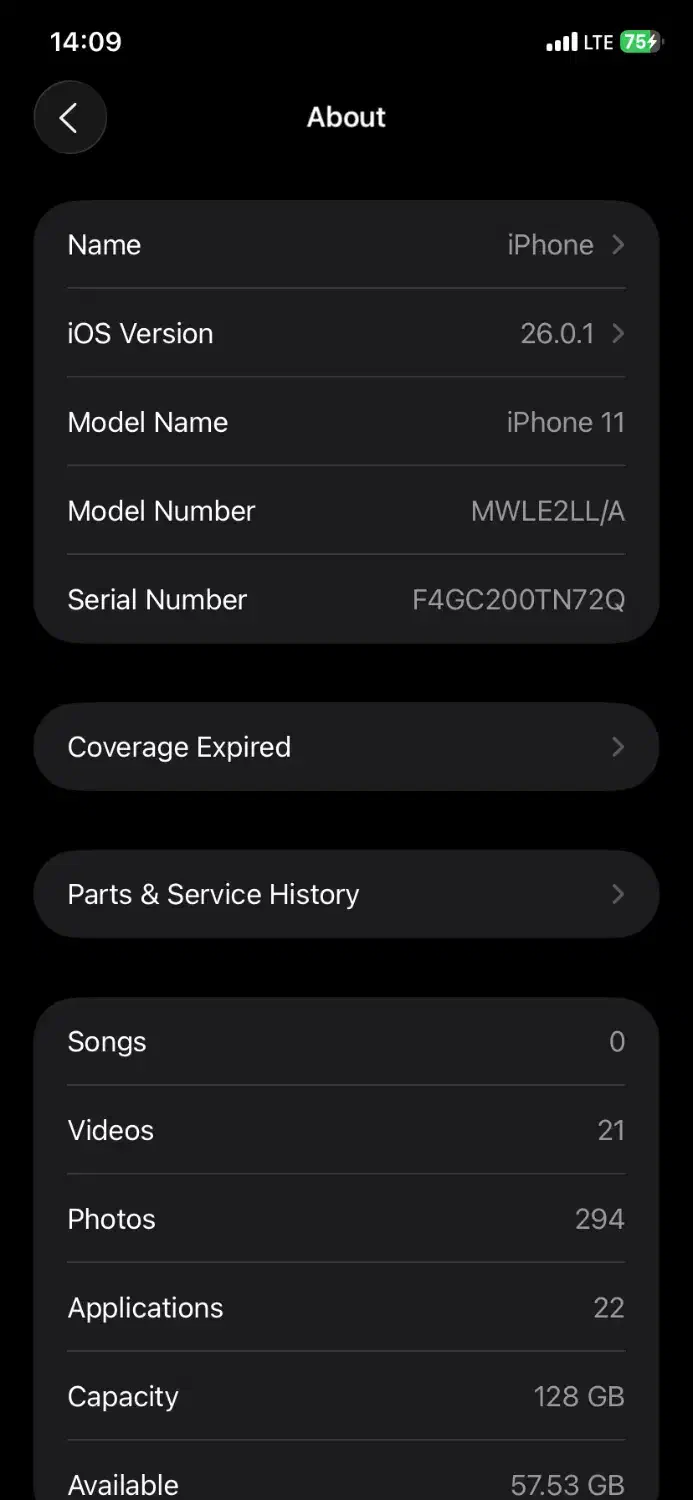Go back using the top-left arrow
The width and height of the screenshot is (693, 1500).
click(x=70, y=118)
